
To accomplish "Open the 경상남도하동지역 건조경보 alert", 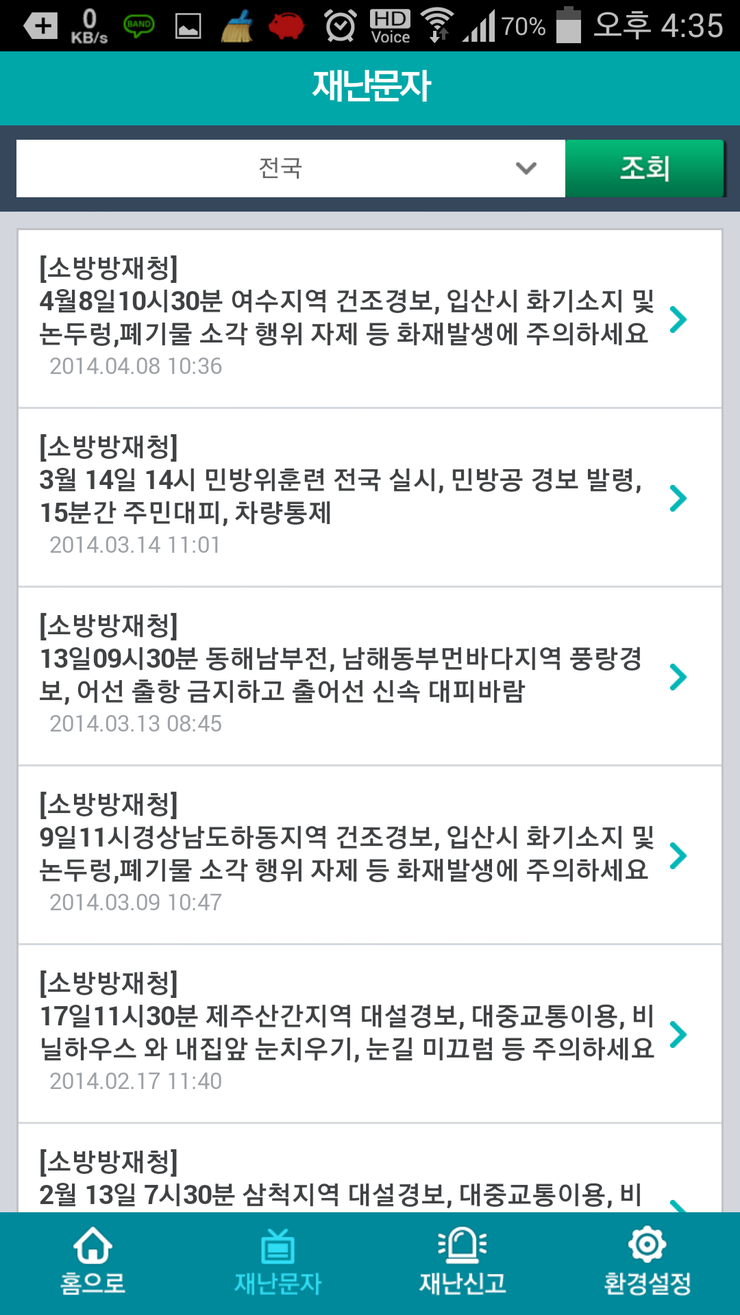I will click(x=369, y=855).
